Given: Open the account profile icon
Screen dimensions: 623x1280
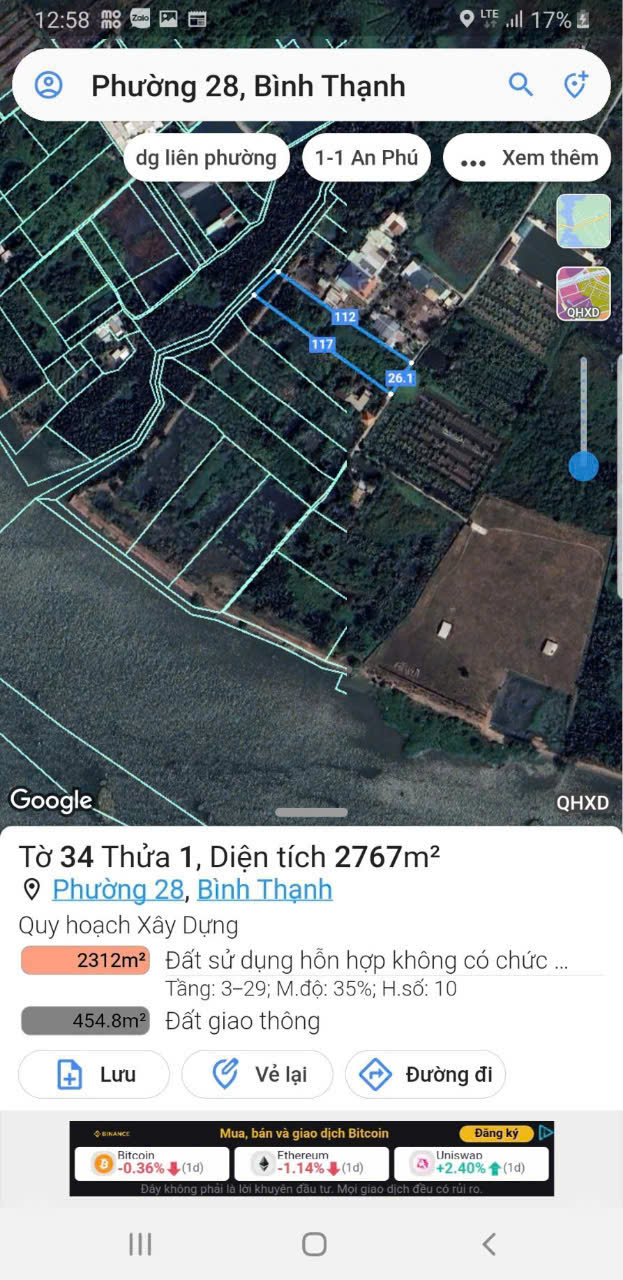Looking at the screenshot, I should (48, 85).
